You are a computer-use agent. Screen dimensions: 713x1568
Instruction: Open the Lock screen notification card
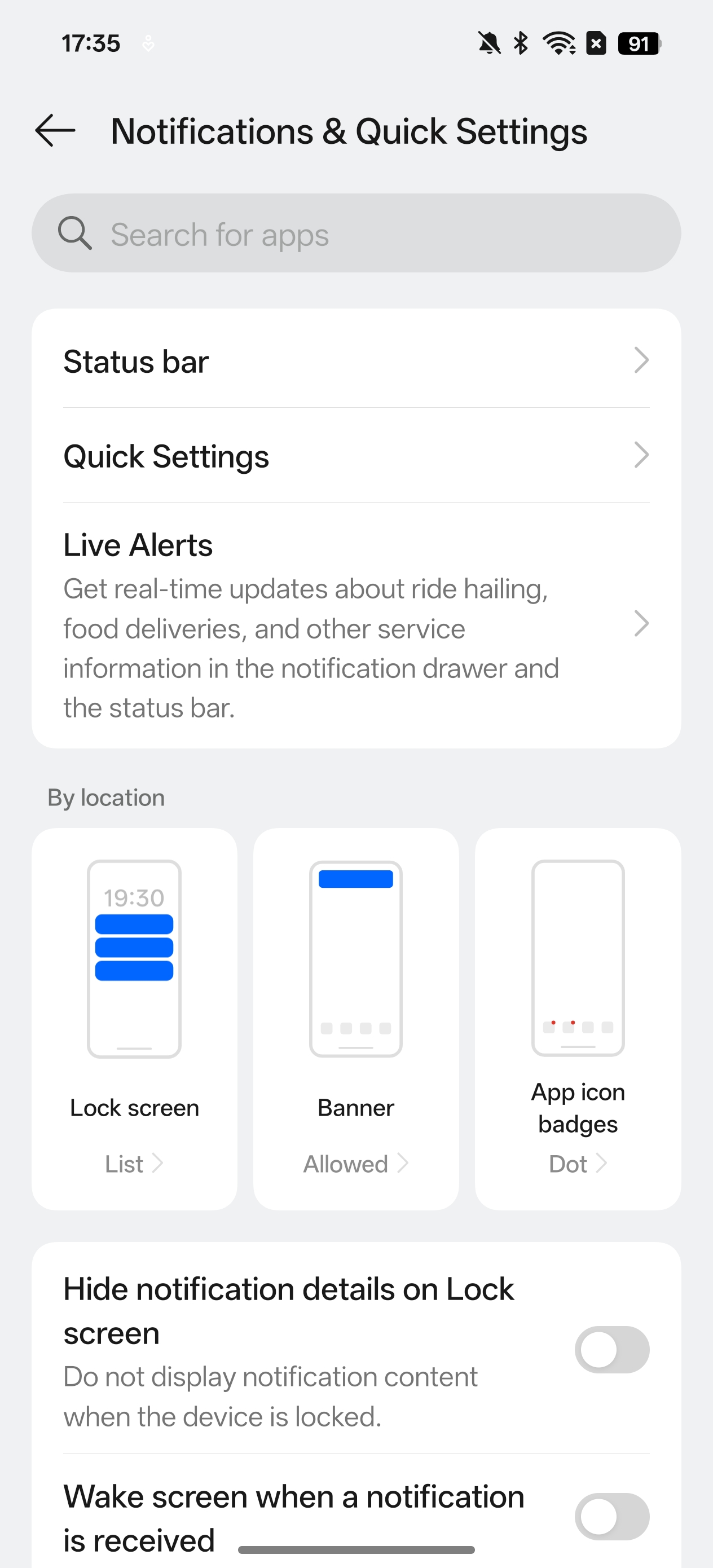(135, 1018)
